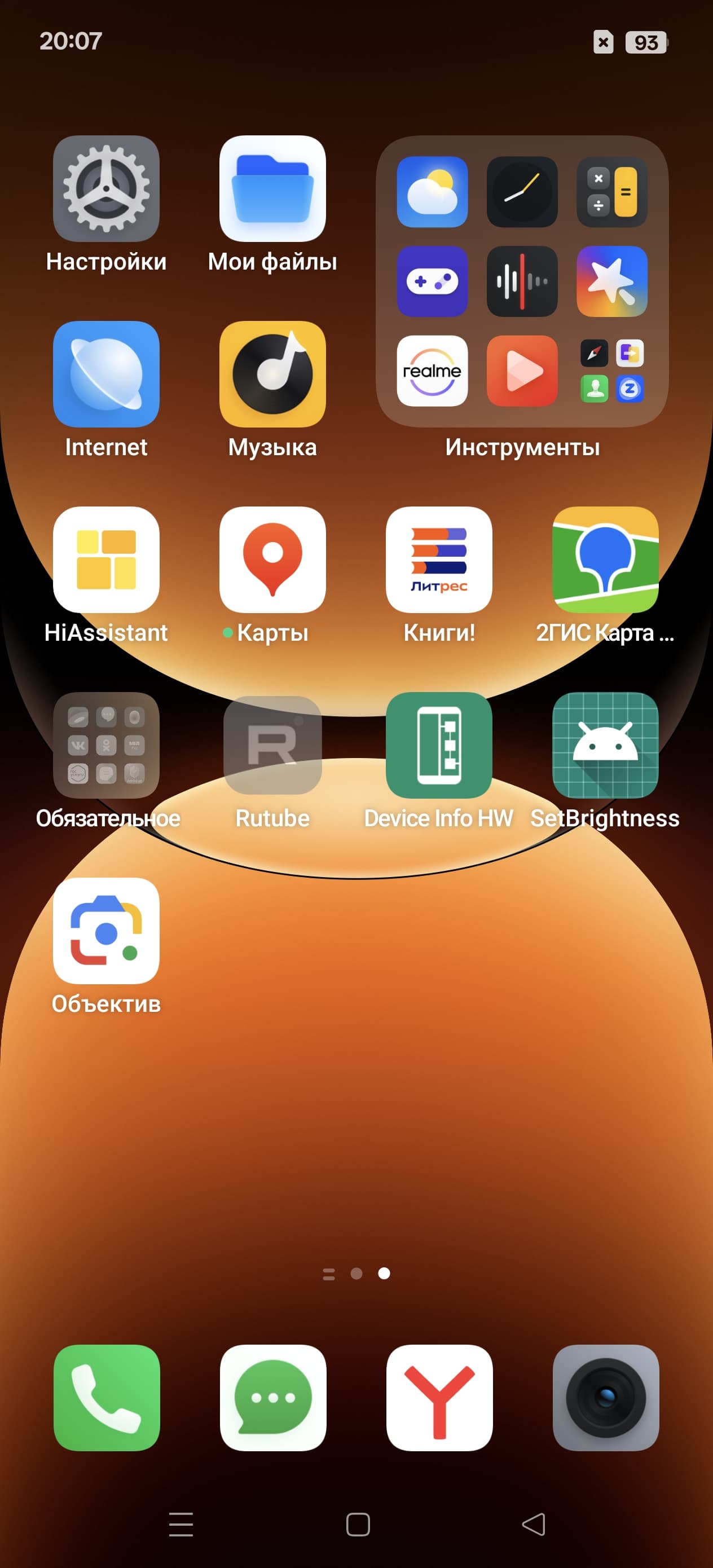Launch SetBrightness app
The width and height of the screenshot is (713, 1568).
pyautogui.click(x=605, y=745)
